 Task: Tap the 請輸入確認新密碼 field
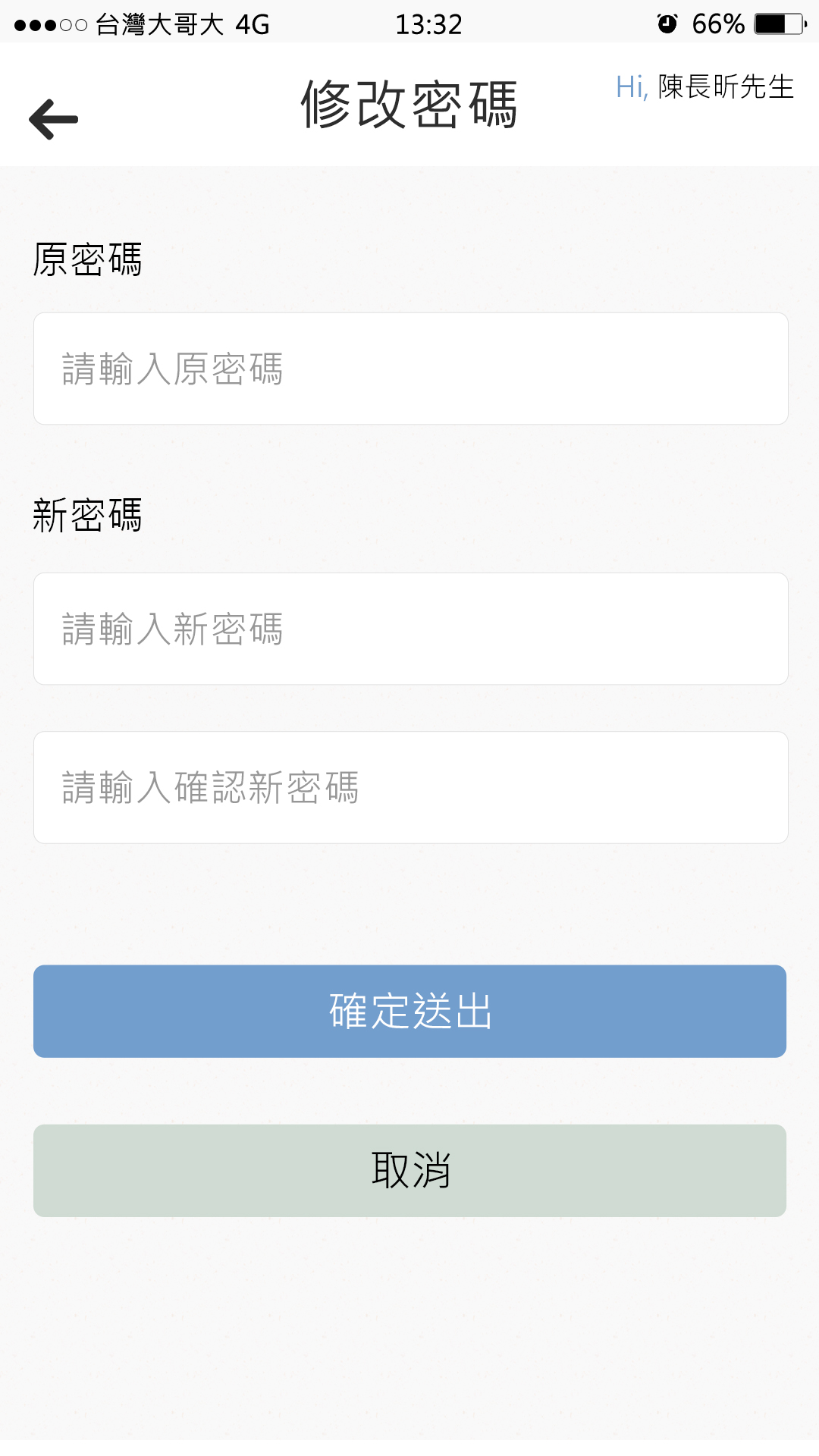coord(410,787)
